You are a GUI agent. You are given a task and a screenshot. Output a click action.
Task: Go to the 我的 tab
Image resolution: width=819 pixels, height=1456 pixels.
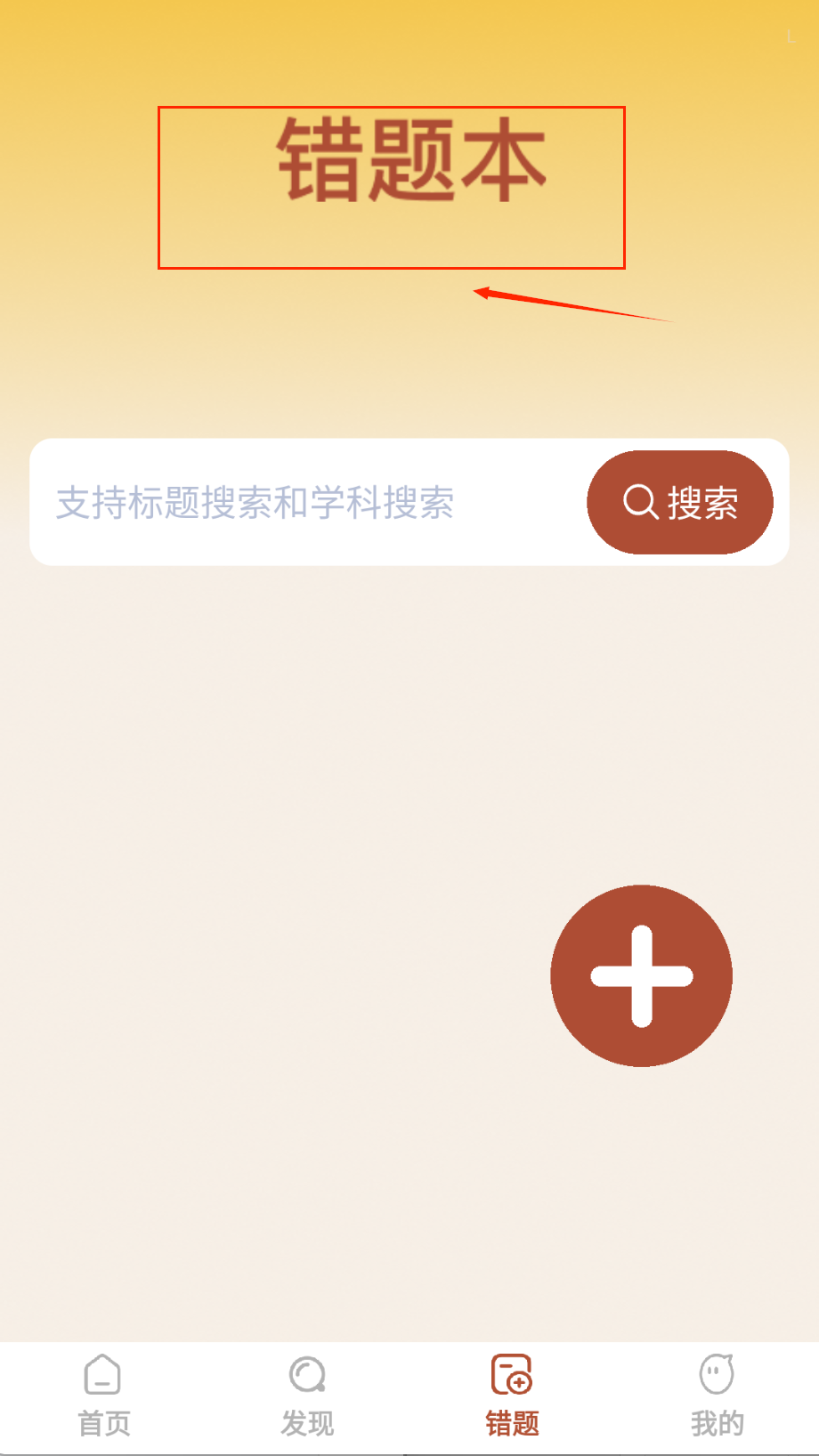[717, 1395]
